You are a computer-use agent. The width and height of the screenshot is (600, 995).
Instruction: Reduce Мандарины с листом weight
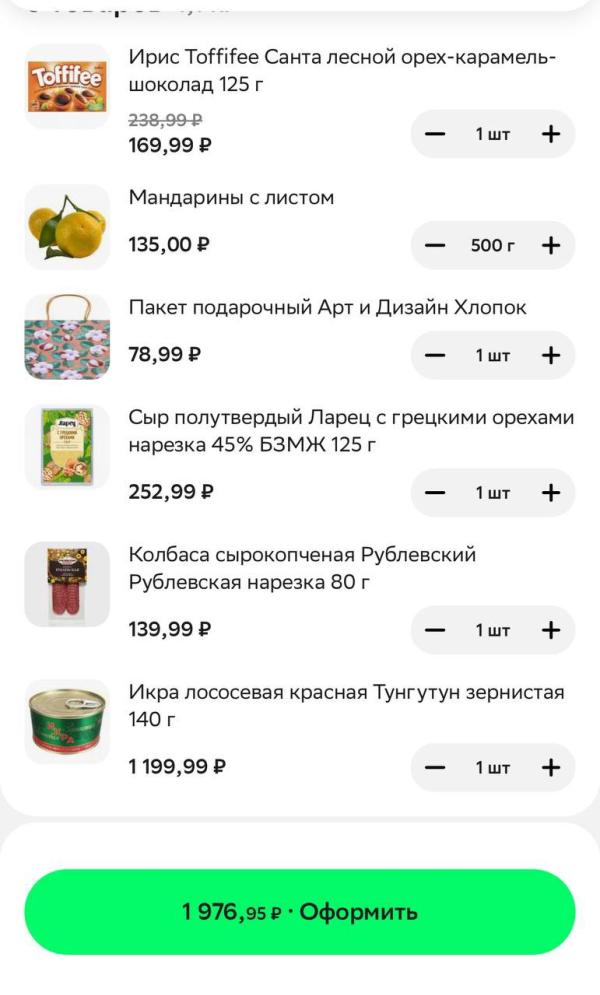pyautogui.click(x=435, y=245)
